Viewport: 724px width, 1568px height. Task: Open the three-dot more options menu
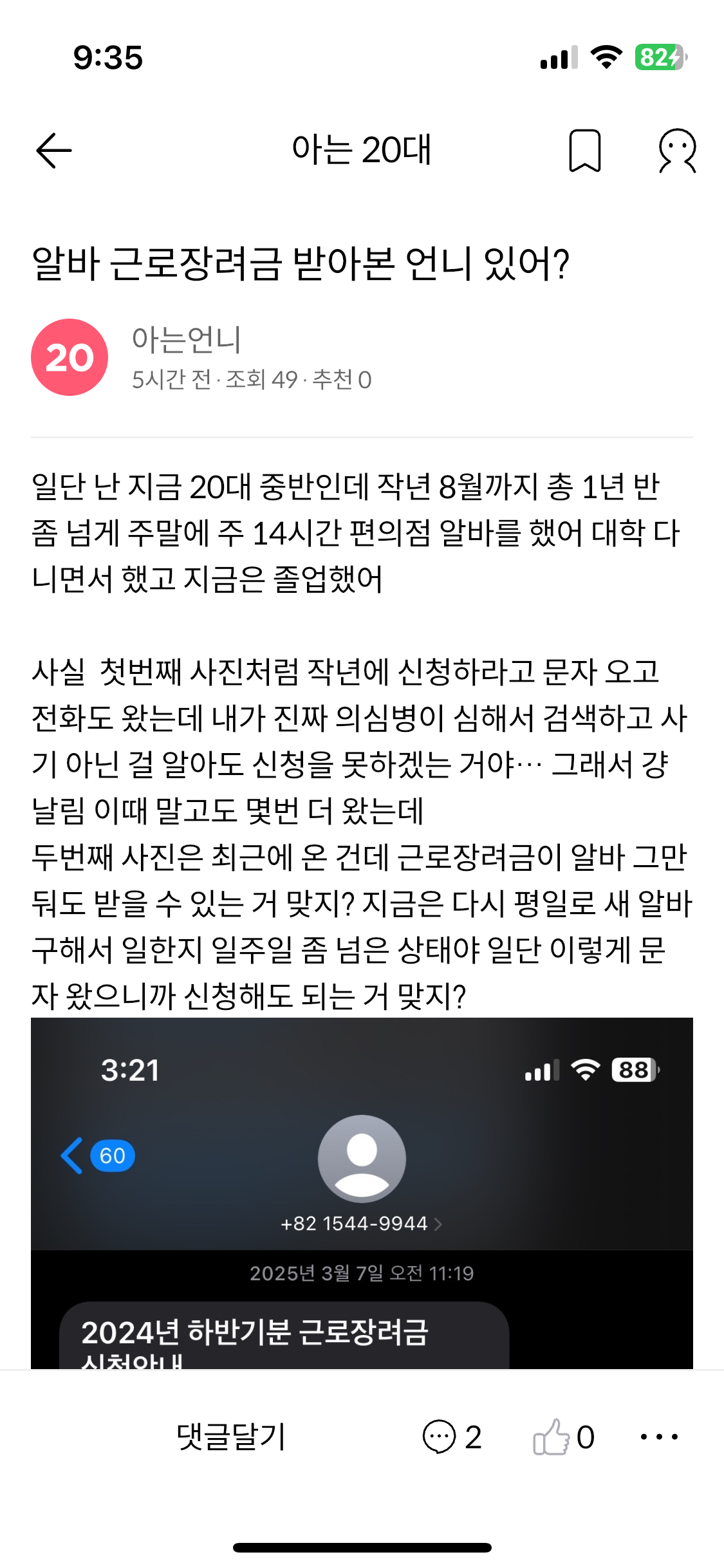[659, 1437]
